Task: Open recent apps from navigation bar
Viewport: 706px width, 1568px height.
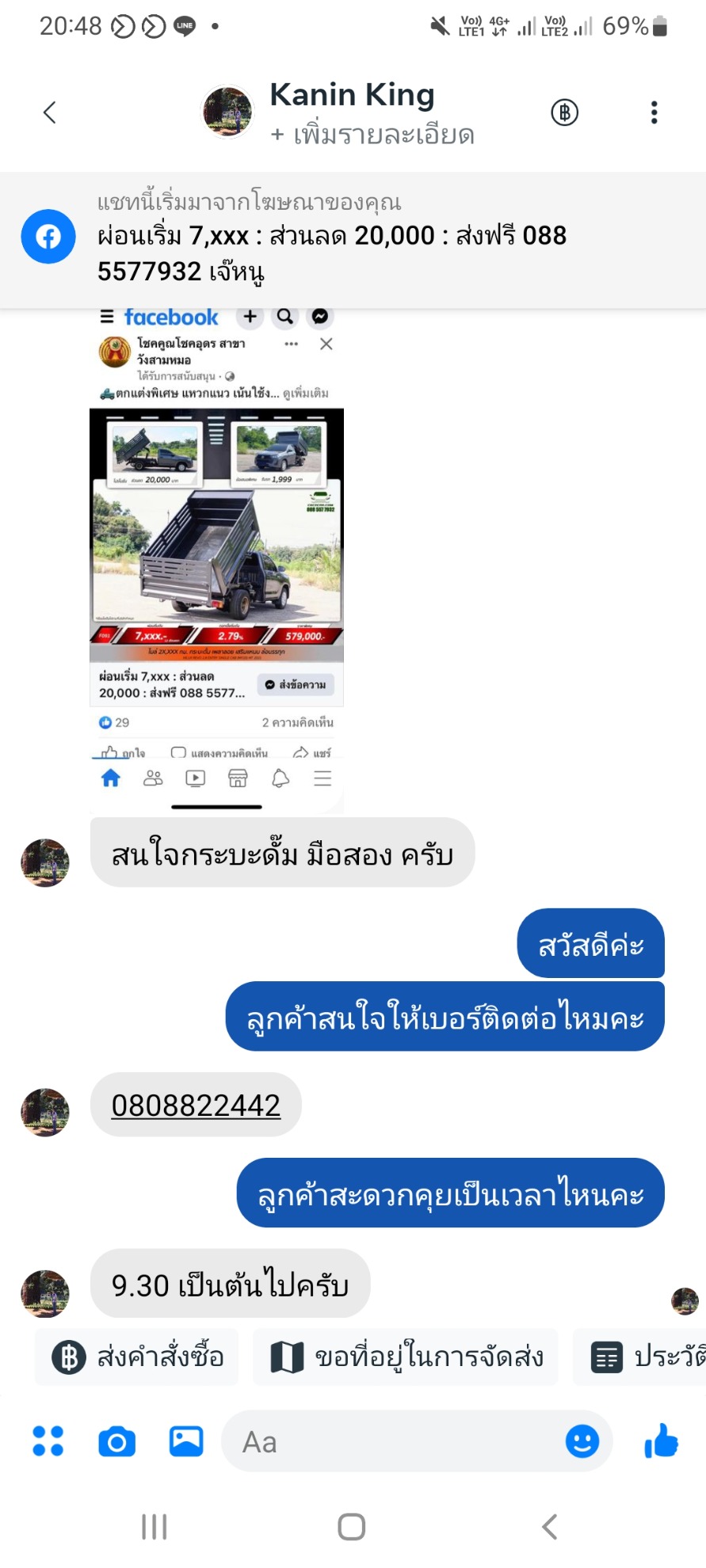Action: pos(154,1526)
